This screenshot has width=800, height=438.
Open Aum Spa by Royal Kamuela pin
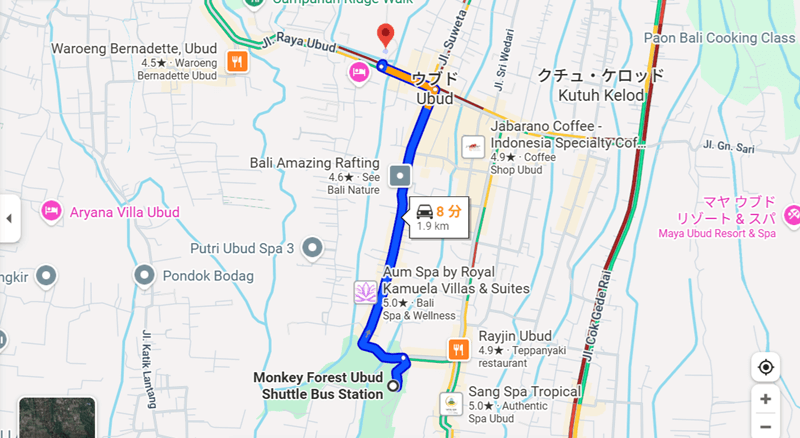click(366, 292)
